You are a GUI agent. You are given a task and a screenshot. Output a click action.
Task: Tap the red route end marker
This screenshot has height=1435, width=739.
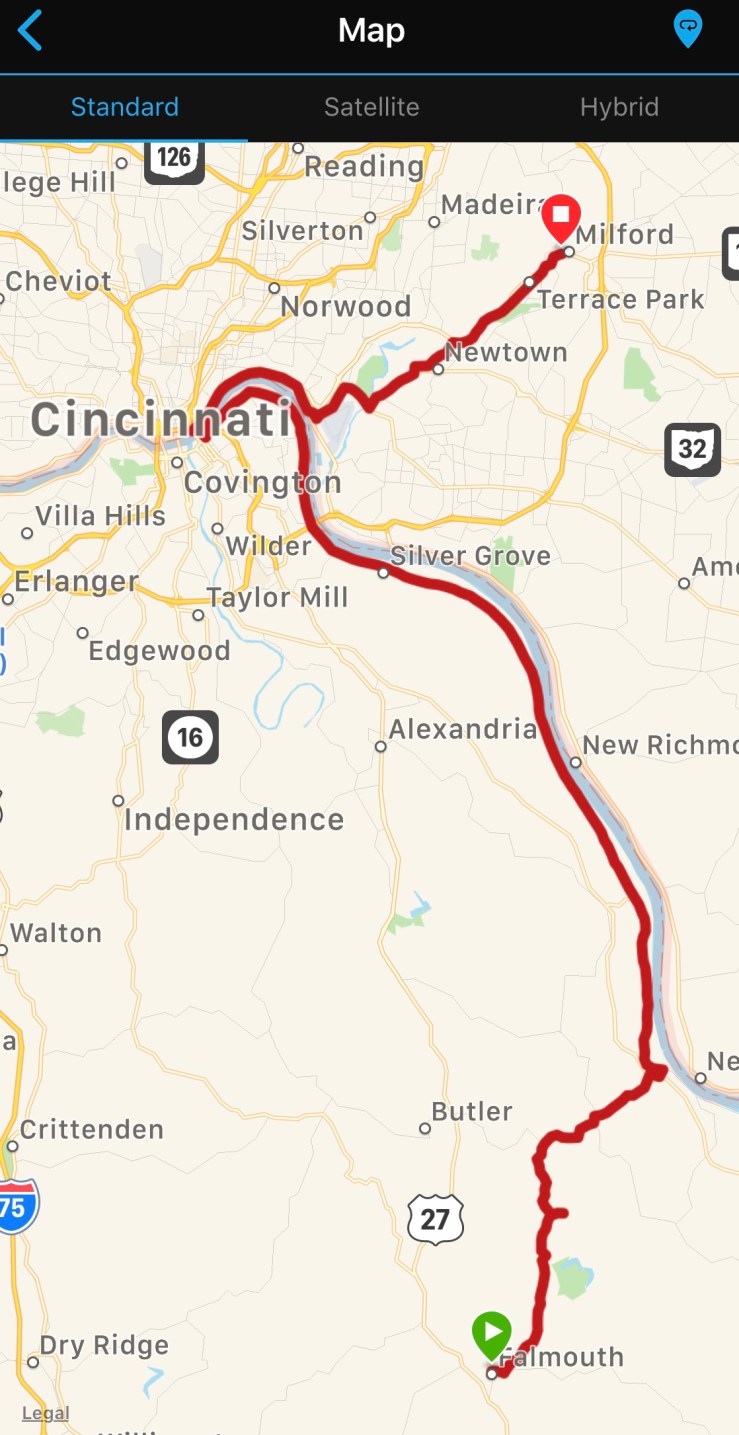[x=561, y=215]
